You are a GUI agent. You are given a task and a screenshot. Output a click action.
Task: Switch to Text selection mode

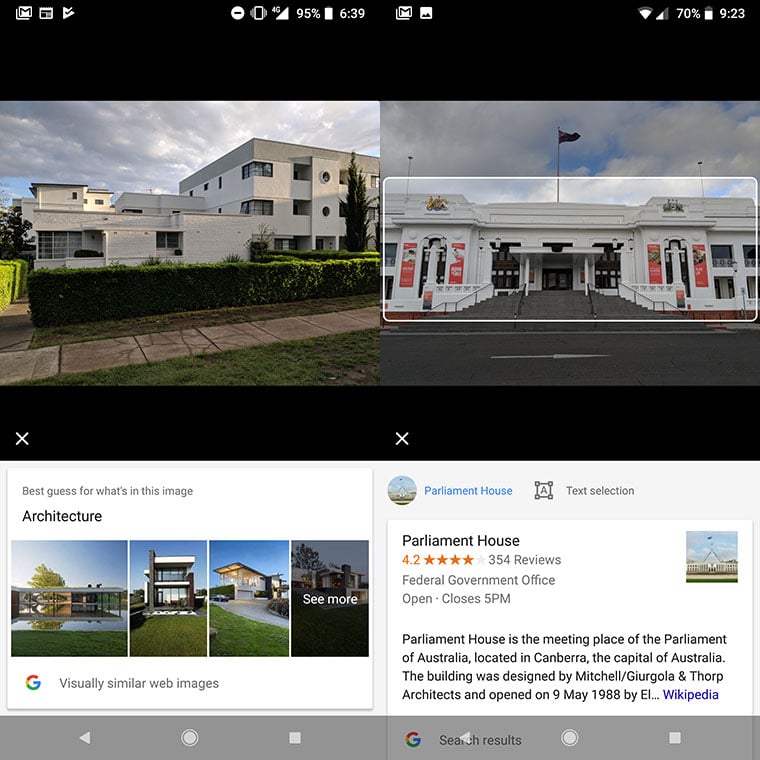coord(585,491)
